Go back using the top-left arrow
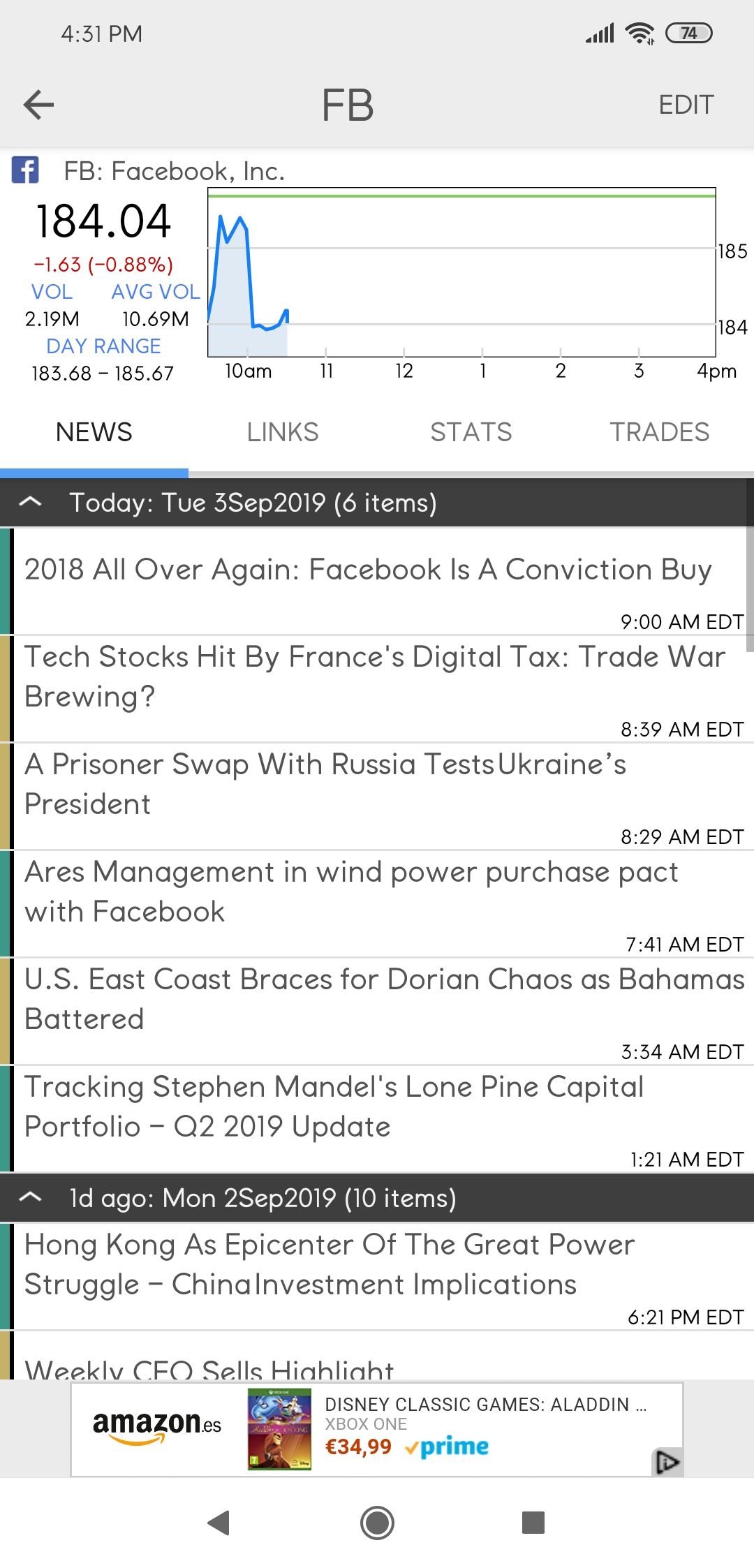The width and height of the screenshot is (754, 1568). click(38, 105)
